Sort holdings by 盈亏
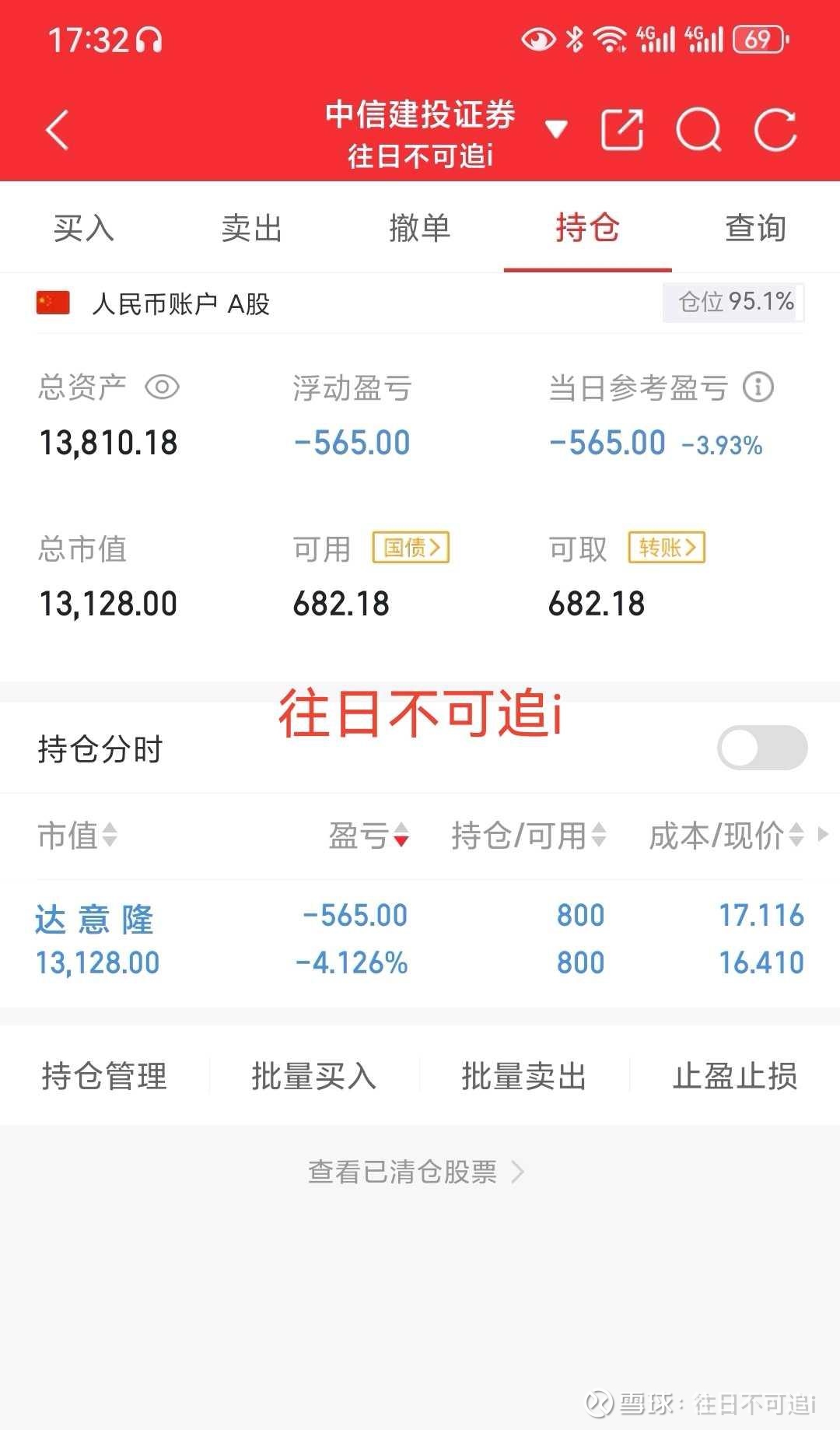Image resolution: width=840 pixels, height=1430 pixels. pos(369,836)
